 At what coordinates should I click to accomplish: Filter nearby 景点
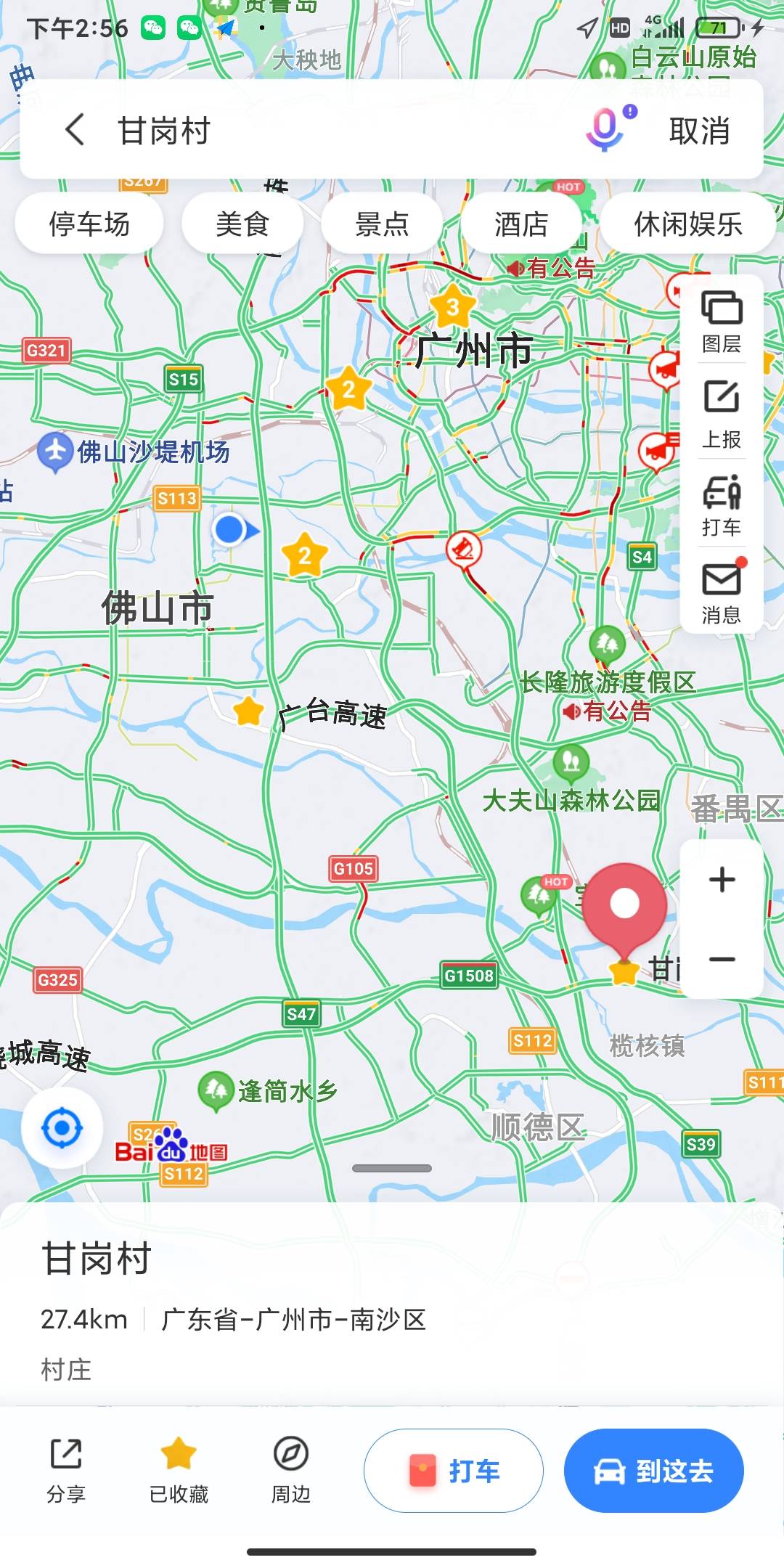[x=382, y=224]
